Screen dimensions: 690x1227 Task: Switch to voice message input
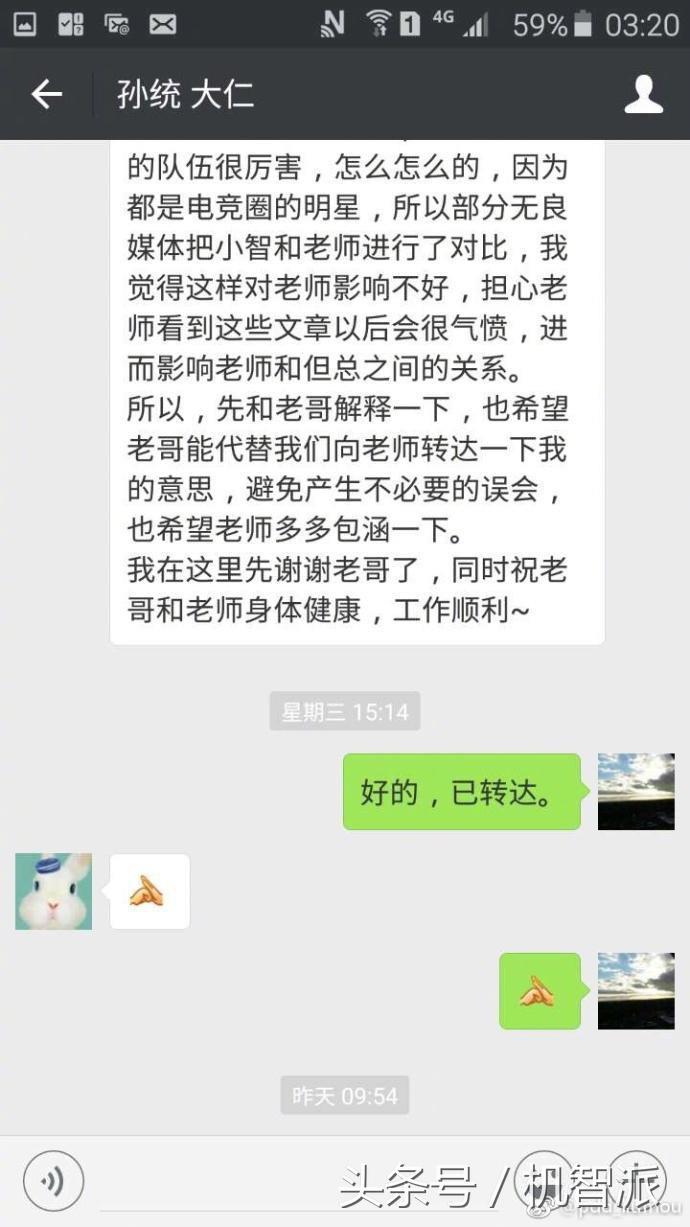click(x=53, y=1183)
